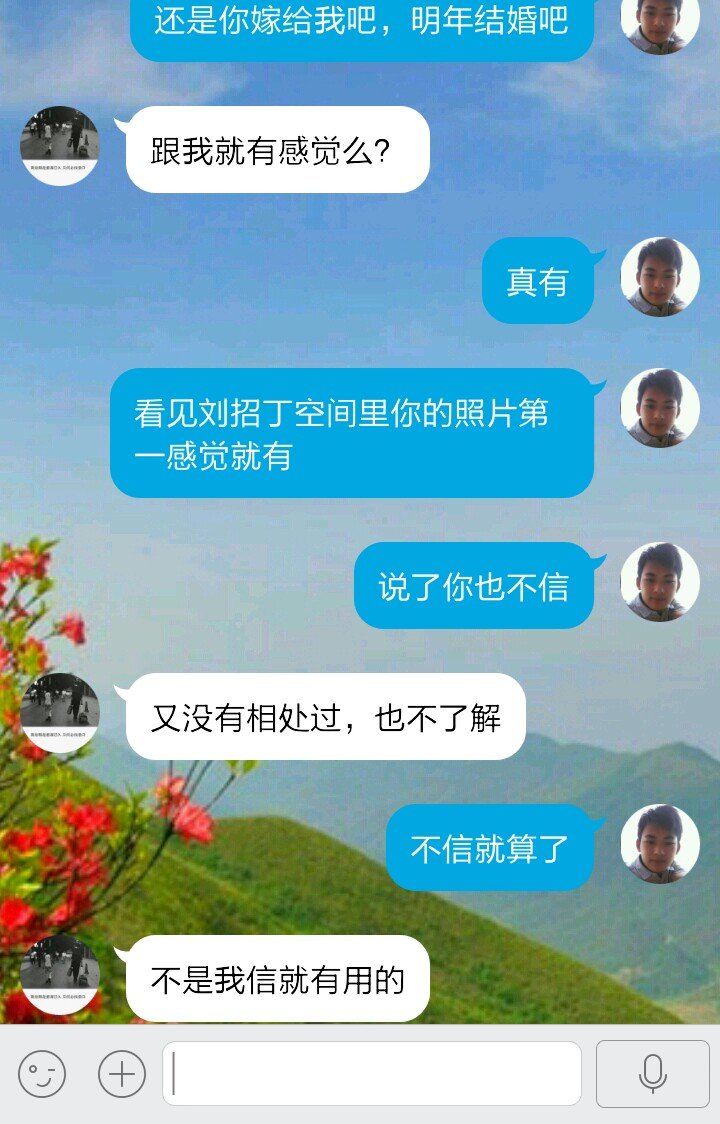Open contact avatar beside 跟我就有感觉么 message
Screen dimensions: 720x1124
[x=60, y=146]
